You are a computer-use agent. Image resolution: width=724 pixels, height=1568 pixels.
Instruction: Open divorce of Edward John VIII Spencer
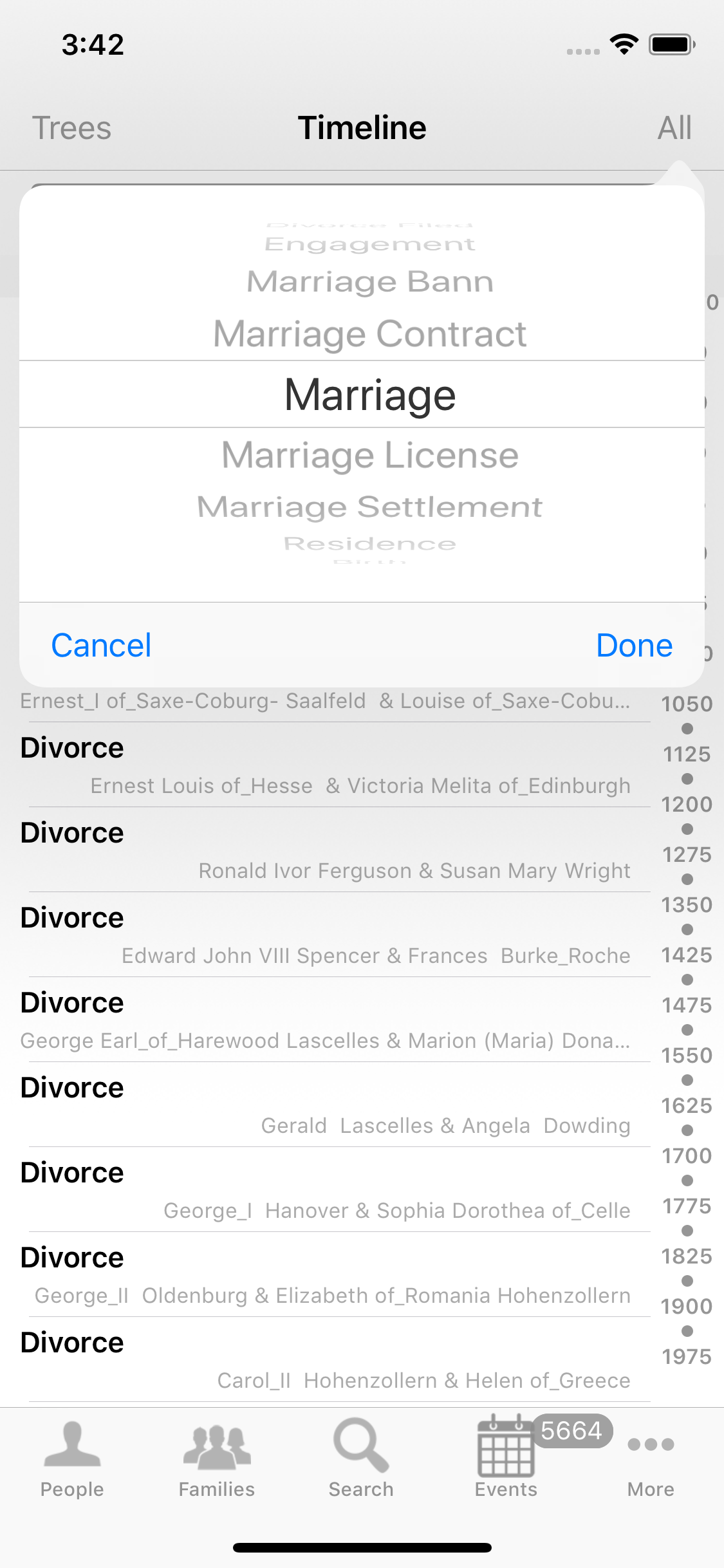point(335,936)
